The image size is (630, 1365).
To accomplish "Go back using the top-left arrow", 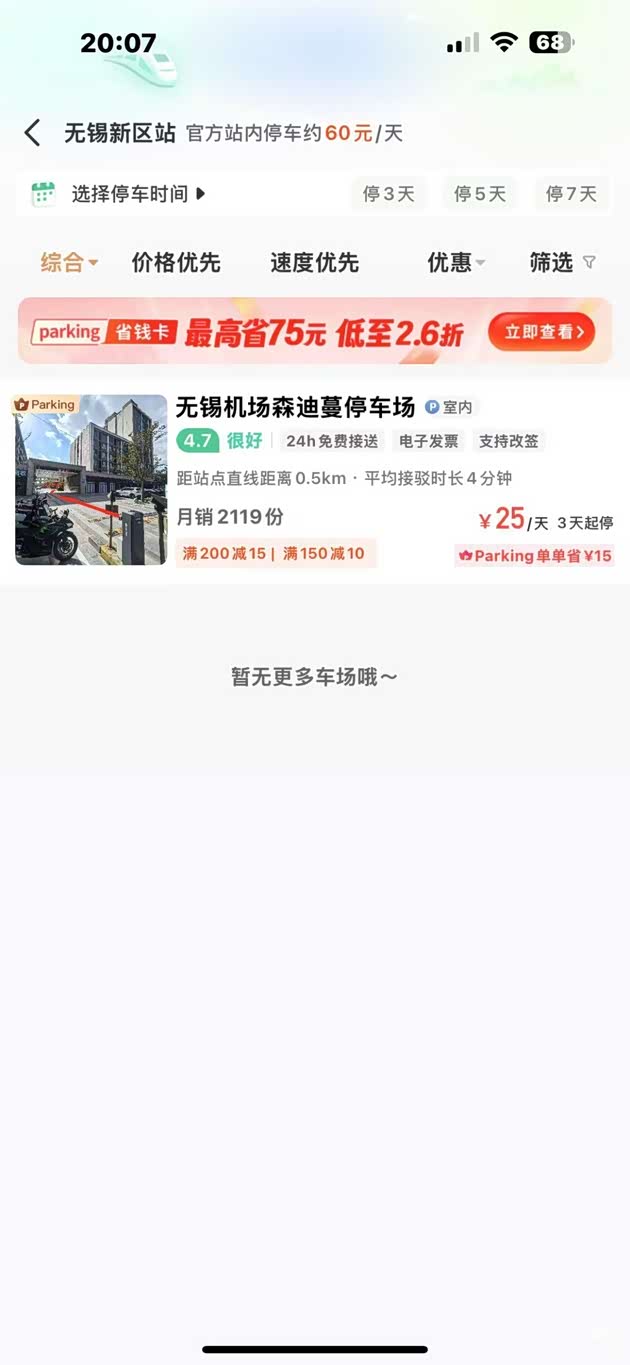I will tap(33, 133).
